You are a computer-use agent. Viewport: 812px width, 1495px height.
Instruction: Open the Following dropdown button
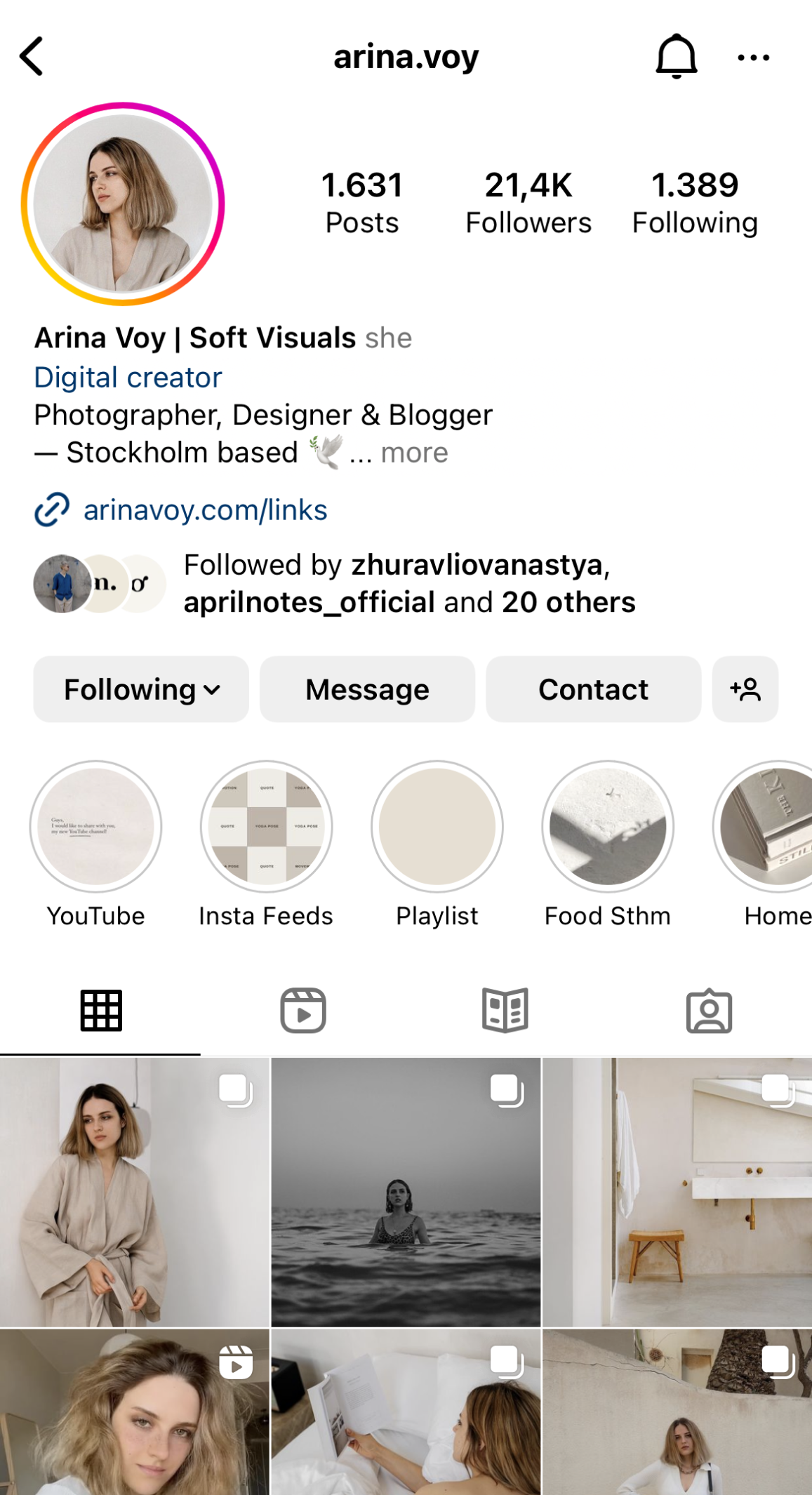141,689
